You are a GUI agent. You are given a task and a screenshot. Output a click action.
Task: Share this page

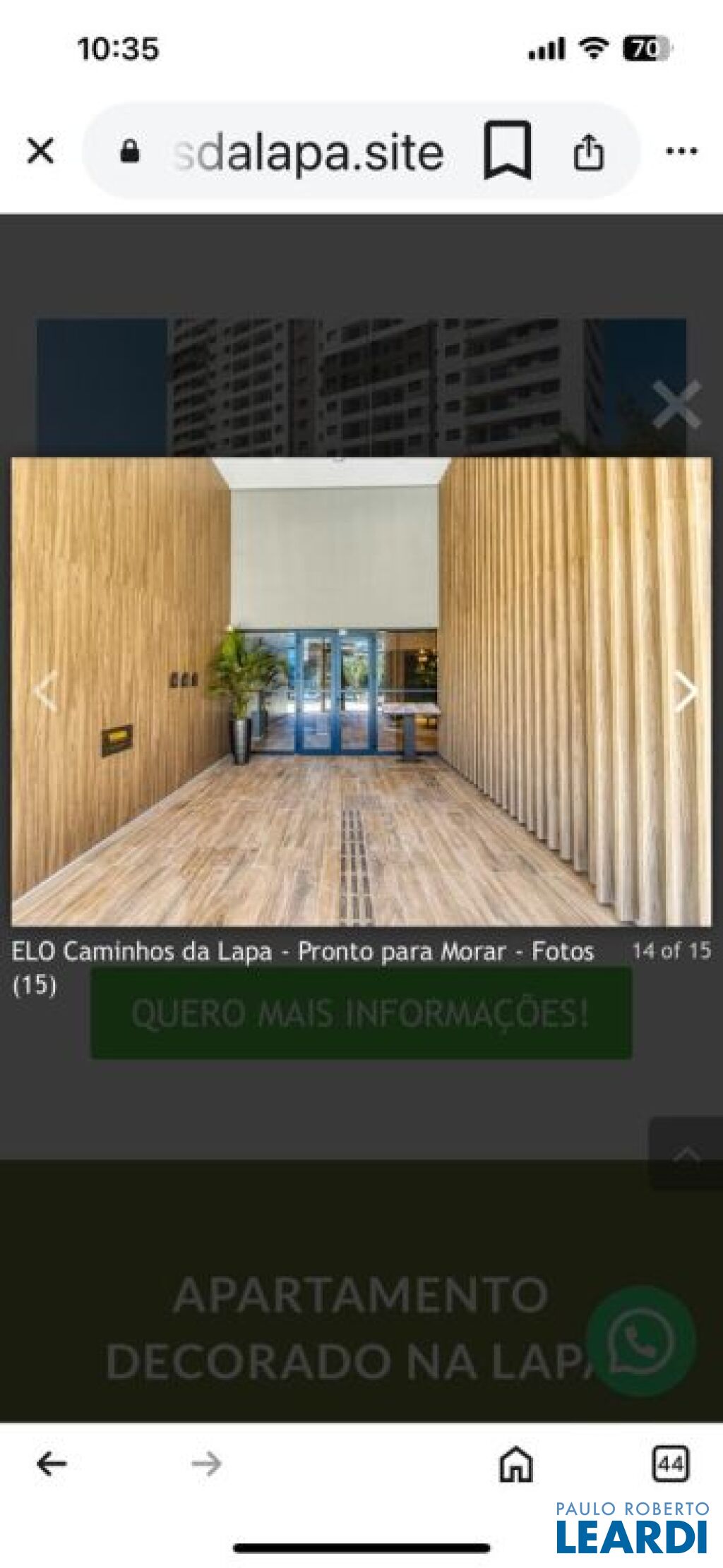click(588, 151)
